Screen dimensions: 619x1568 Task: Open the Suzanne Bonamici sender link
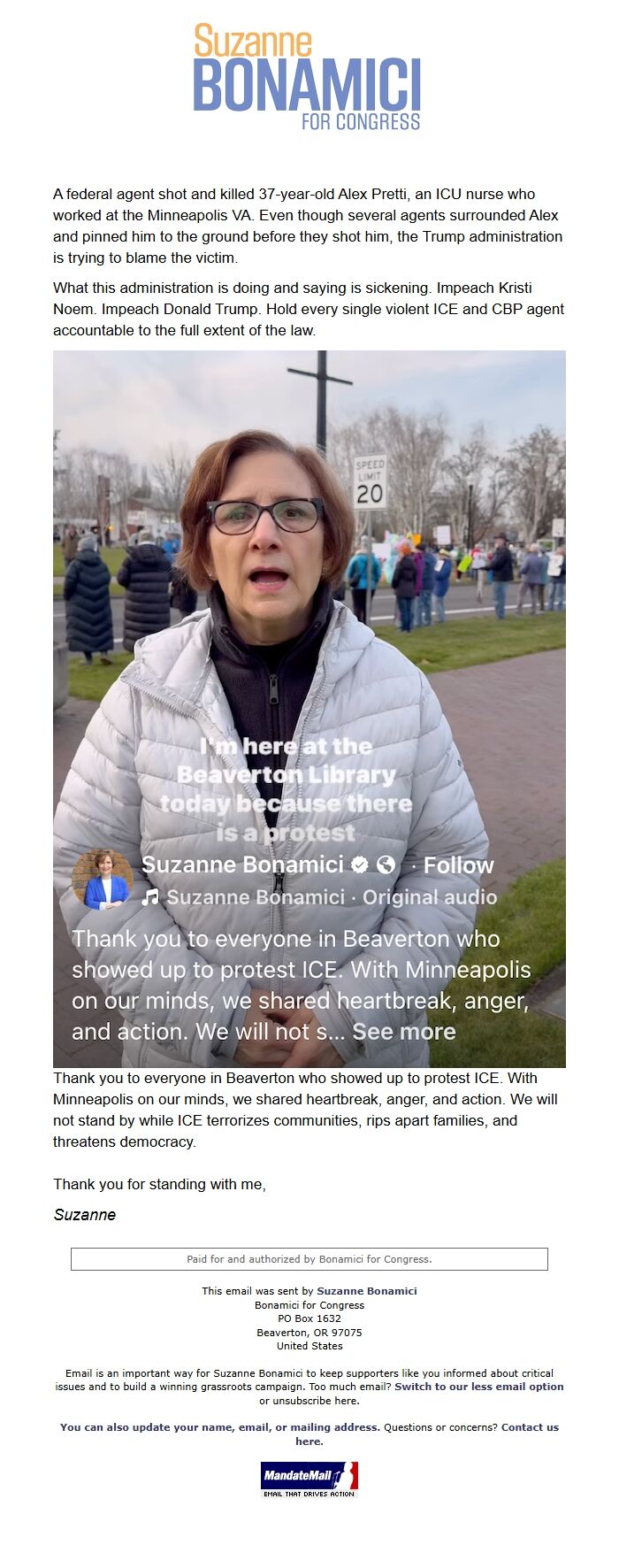tap(366, 1291)
